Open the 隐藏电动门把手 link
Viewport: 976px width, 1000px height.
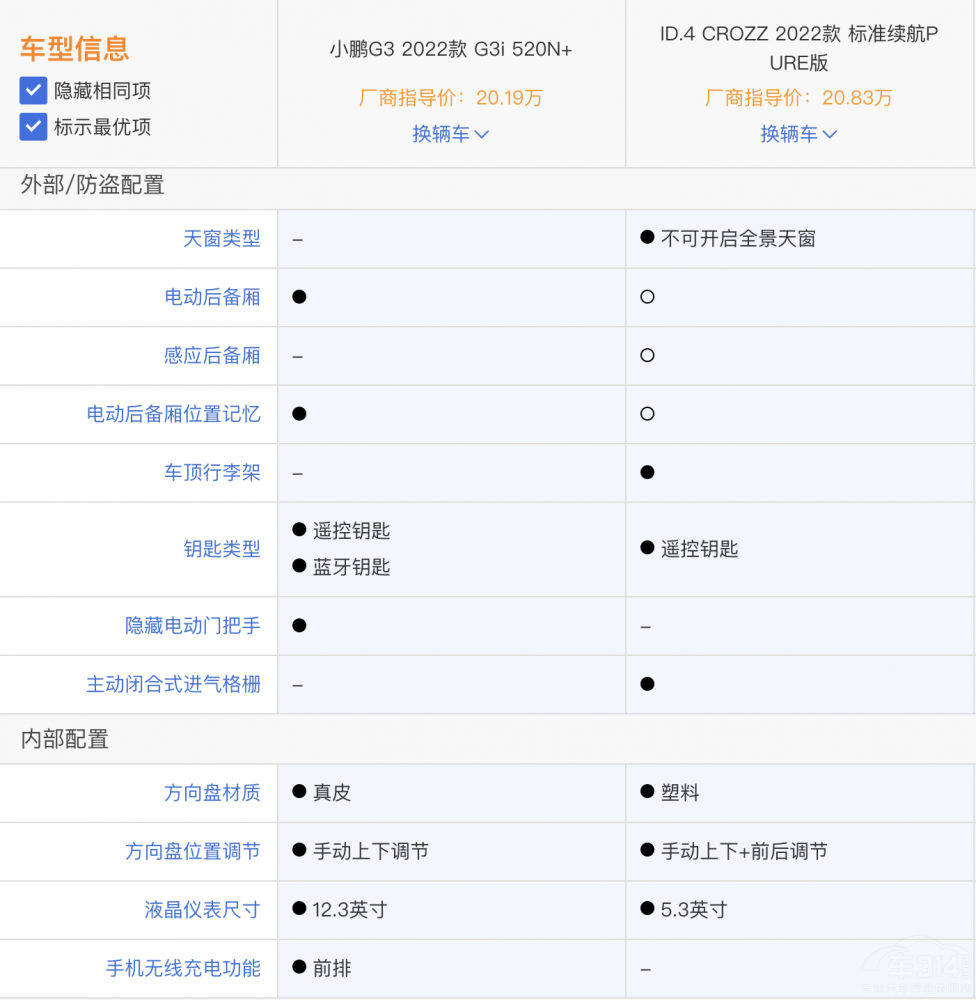pyautogui.click(x=192, y=626)
